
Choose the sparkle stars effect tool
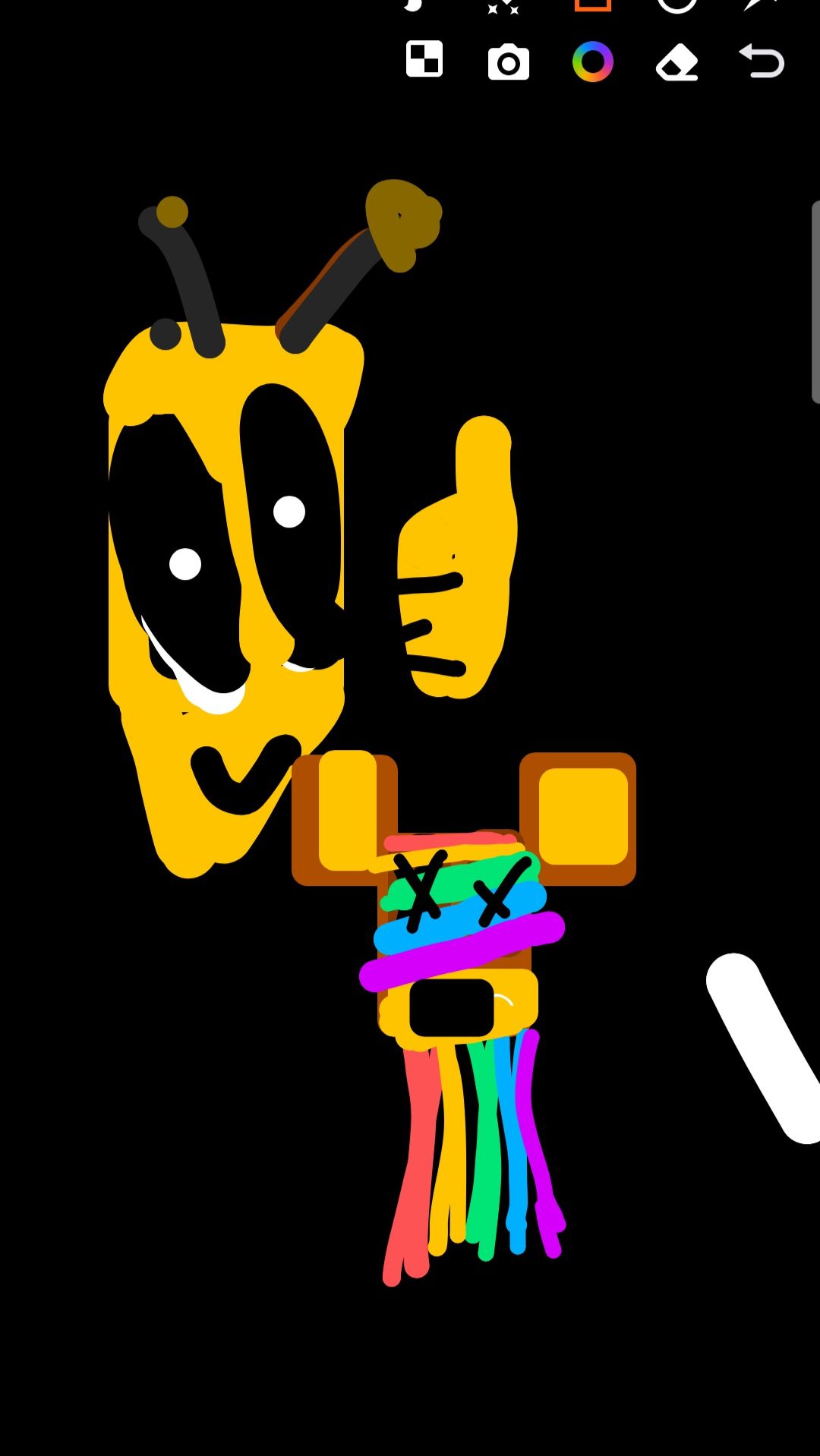point(503,6)
